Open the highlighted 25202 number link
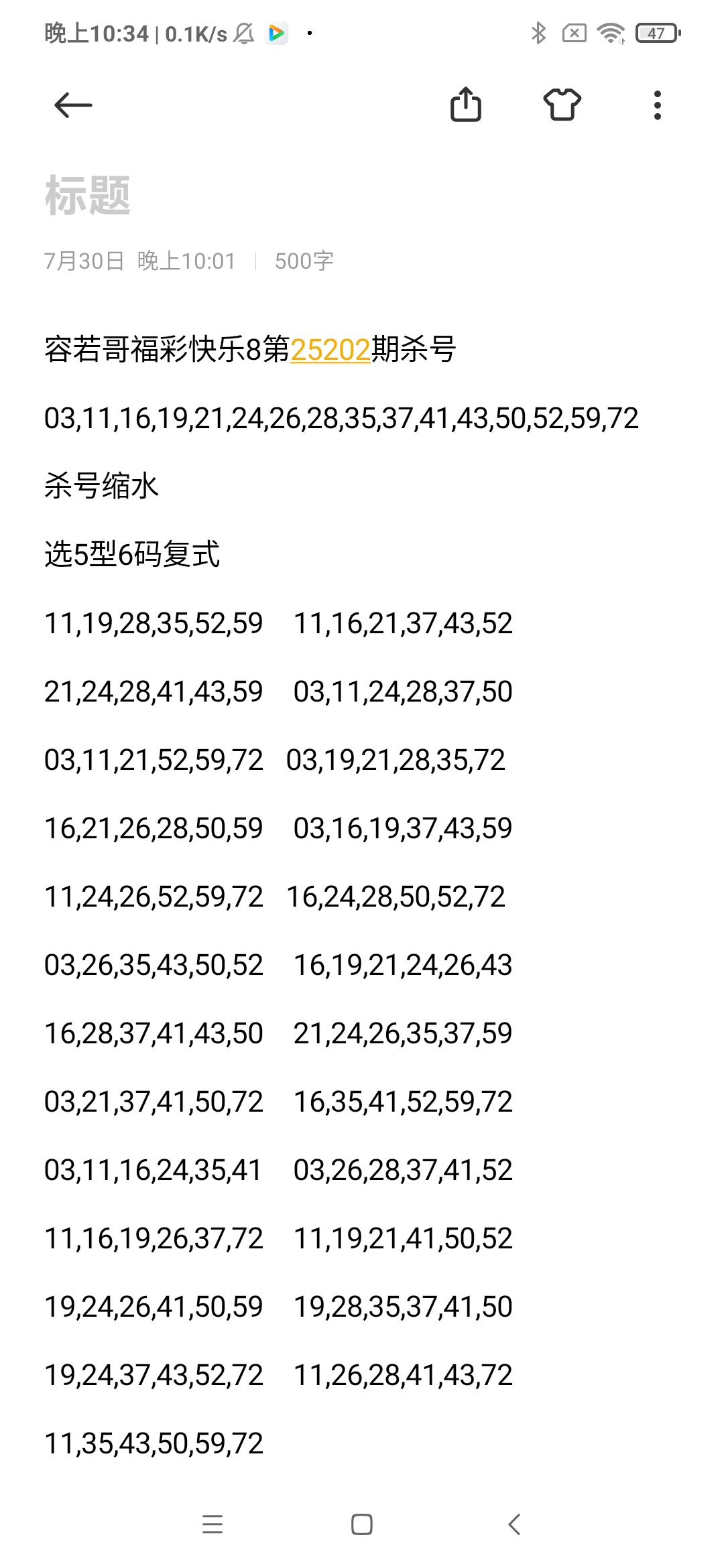Viewport: 724px width, 1568px height. click(x=330, y=350)
